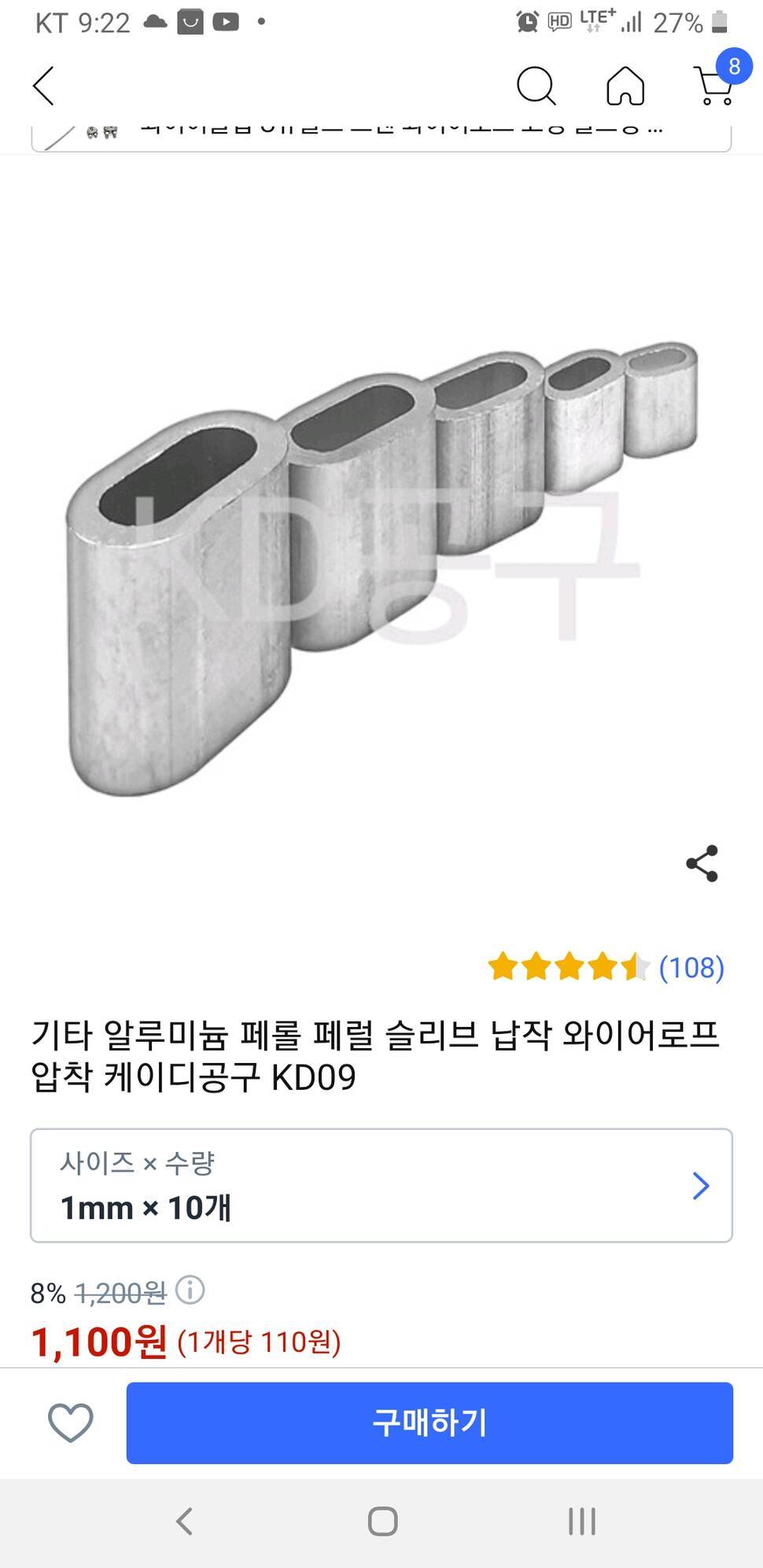Screen dimensions: 763x1568
Task: Show the discount price info icon
Action: coord(190,1290)
